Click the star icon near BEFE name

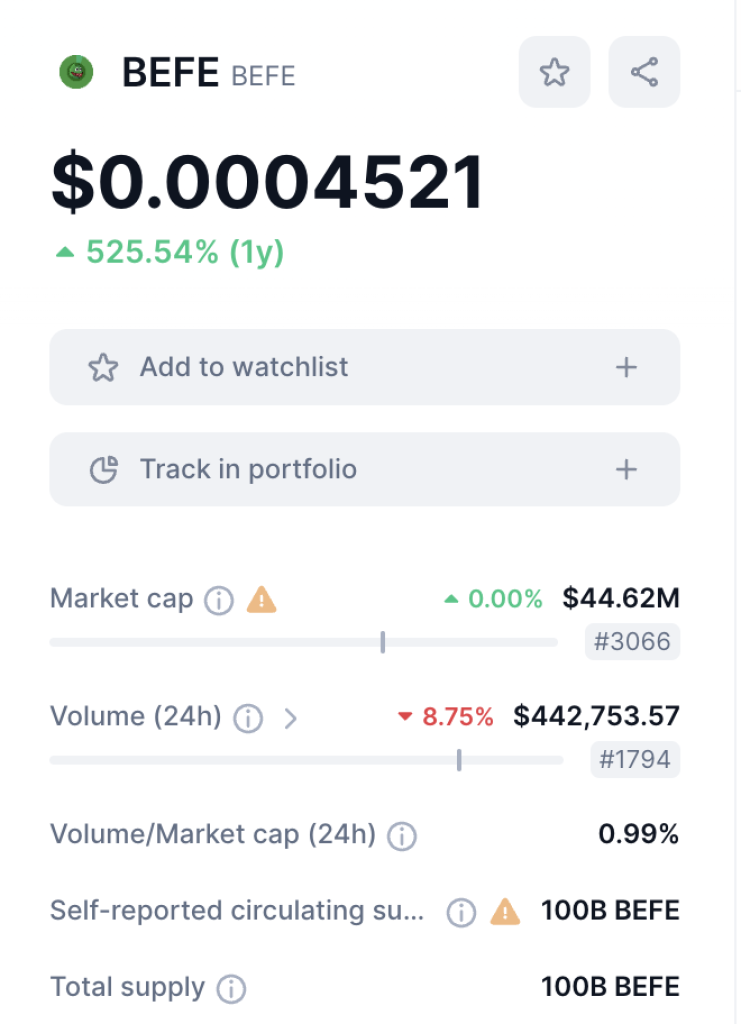[554, 71]
